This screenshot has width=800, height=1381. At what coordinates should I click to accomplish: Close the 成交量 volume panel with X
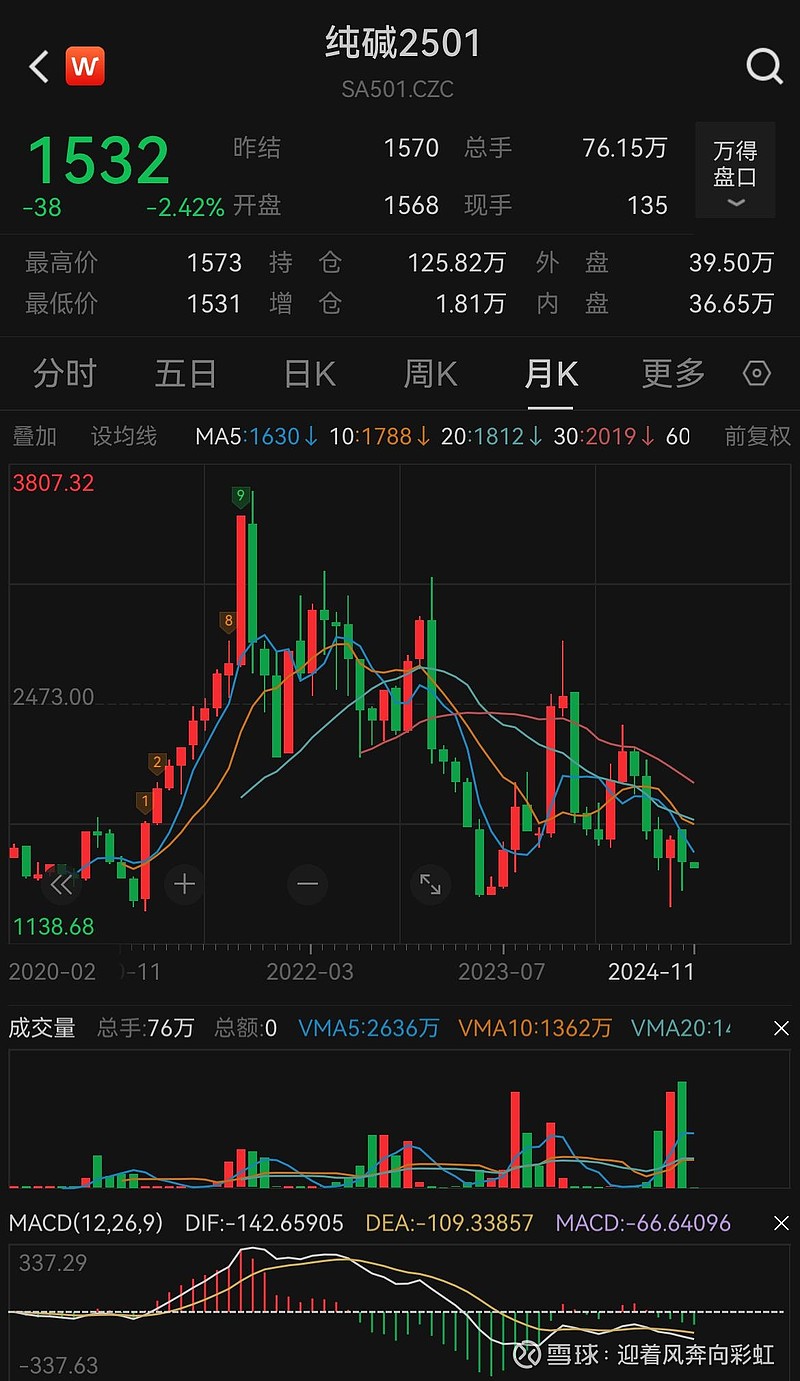(x=781, y=1028)
